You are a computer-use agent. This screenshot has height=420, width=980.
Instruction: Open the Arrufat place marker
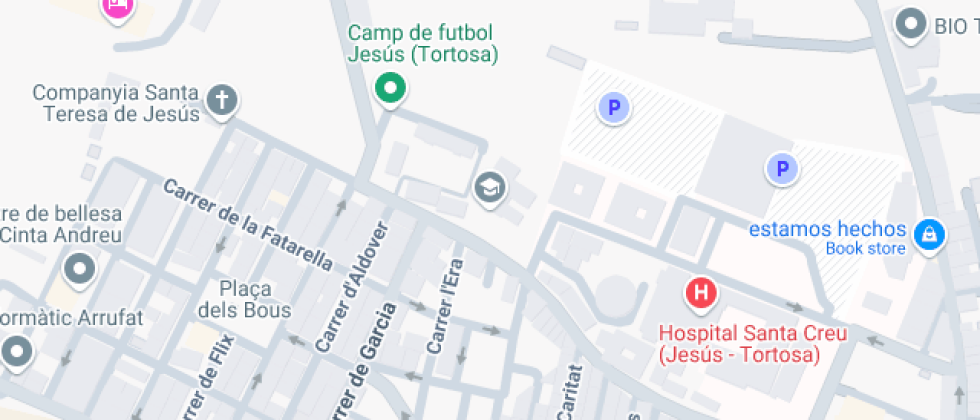pyautogui.click(x=17, y=351)
